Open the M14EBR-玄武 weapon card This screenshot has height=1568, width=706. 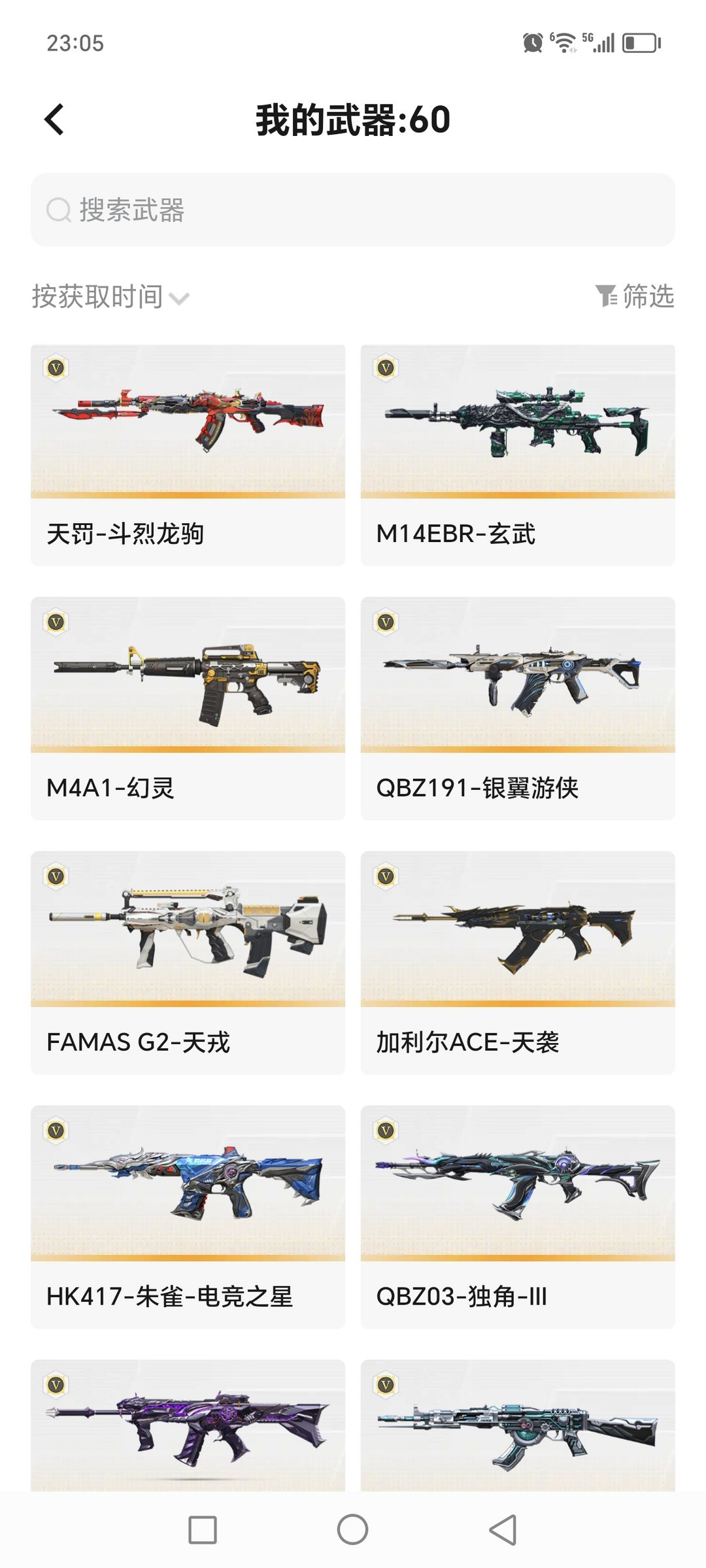(518, 455)
